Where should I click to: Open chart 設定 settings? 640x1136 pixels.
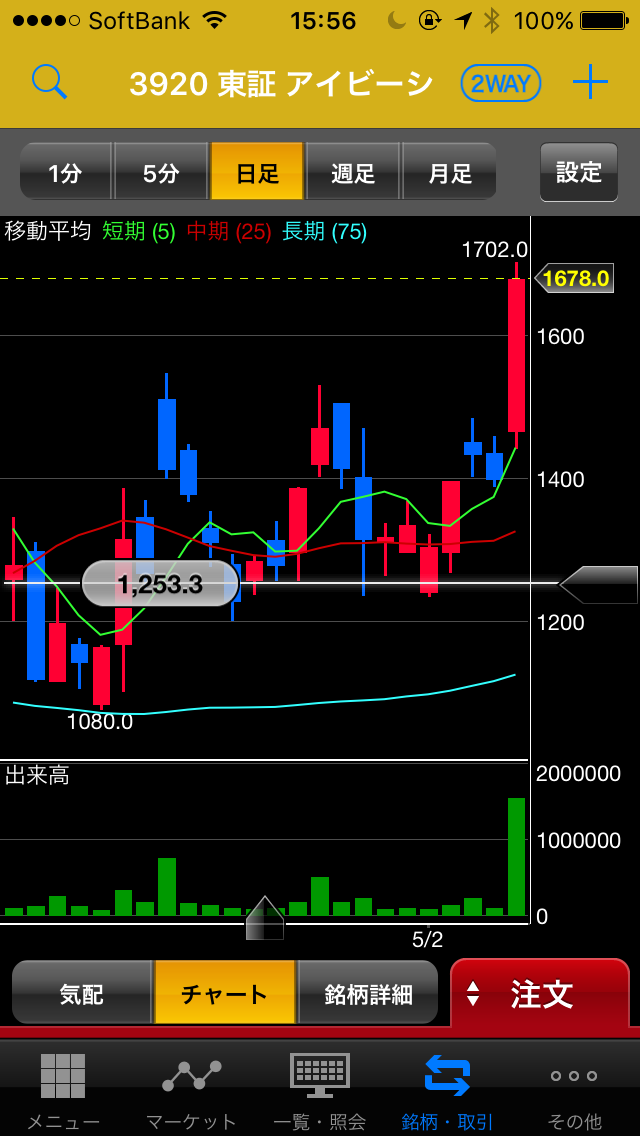[579, 172]
